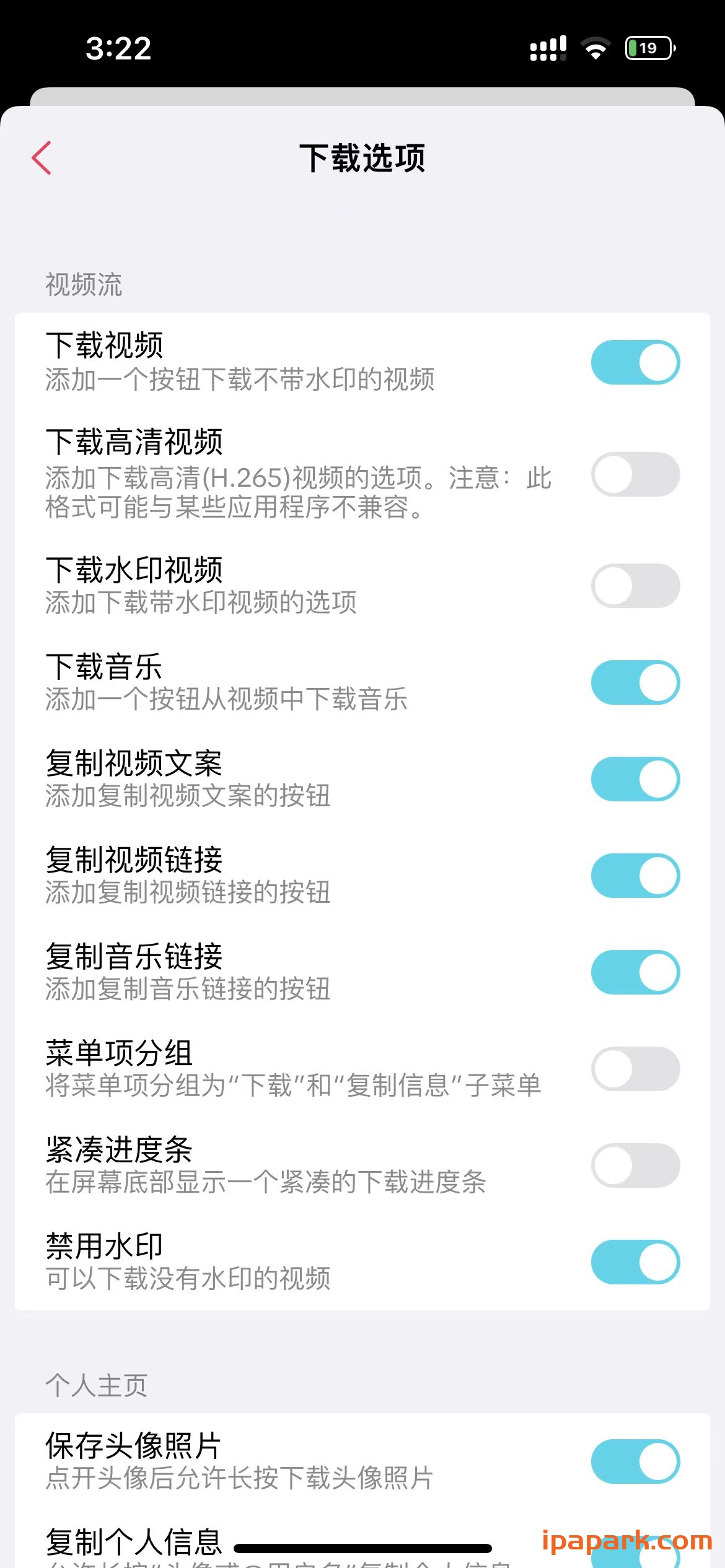Tap the 下载选项 title
This screenshot has width=725, height=1568.
pyautogui.click(x=362, y=157)
